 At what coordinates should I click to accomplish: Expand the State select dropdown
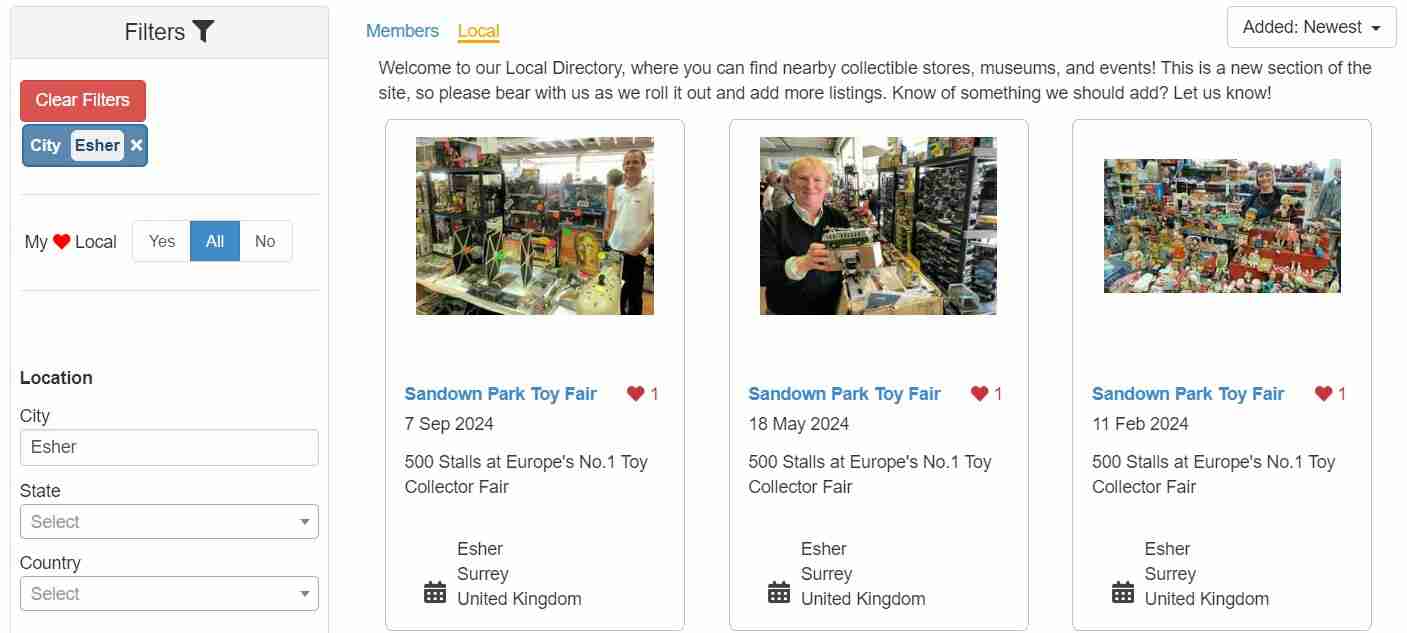coord(169,522)
